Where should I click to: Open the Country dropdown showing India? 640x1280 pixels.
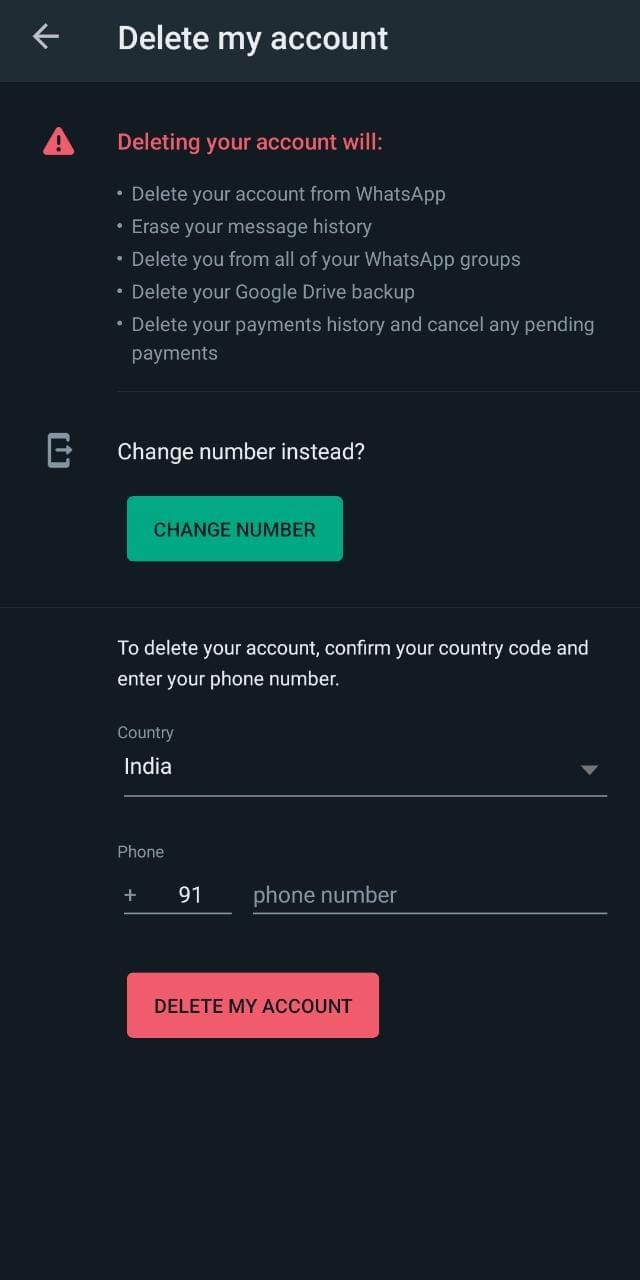(365, 768)
